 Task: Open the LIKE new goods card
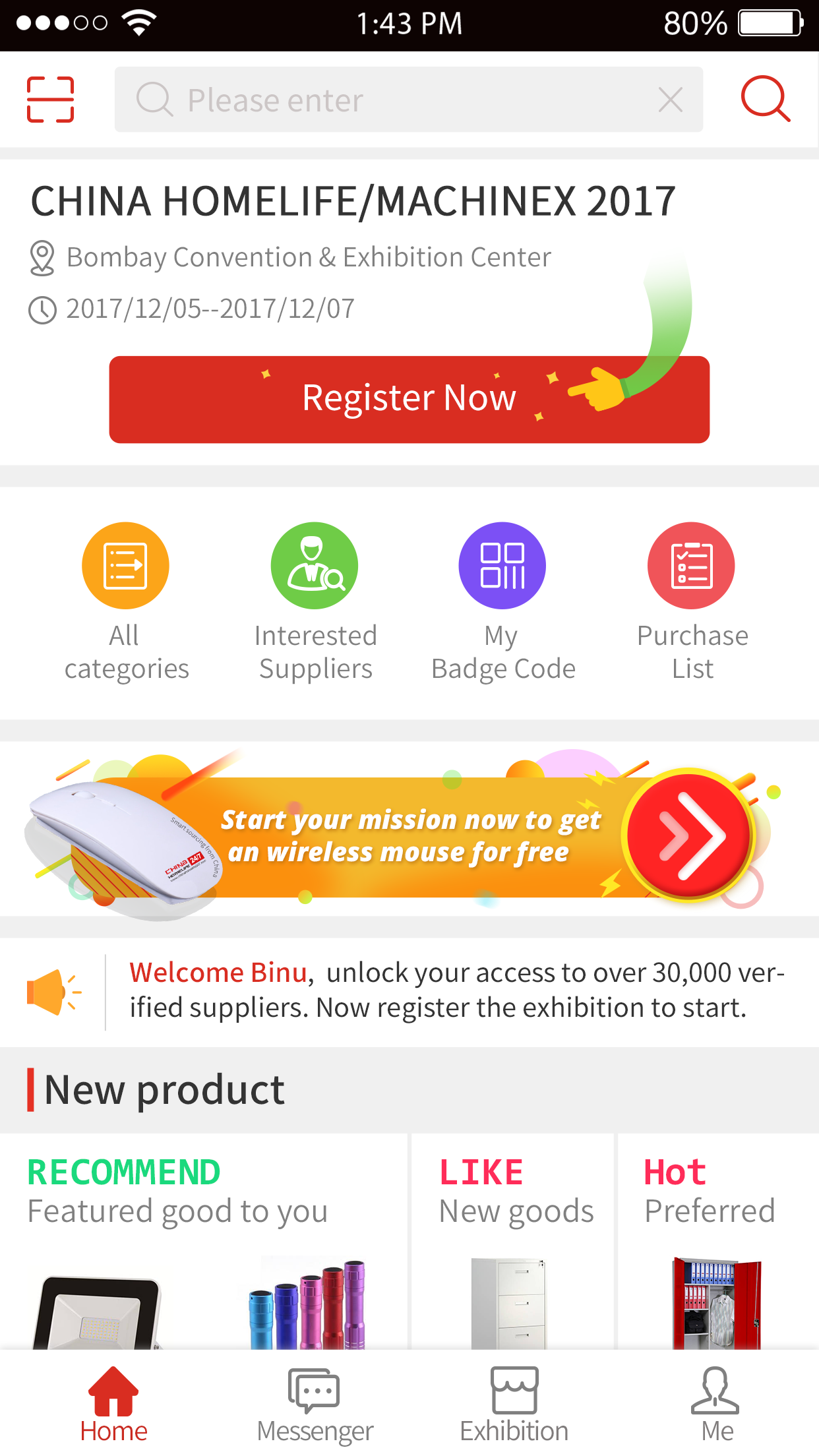tap(514, 1240)
